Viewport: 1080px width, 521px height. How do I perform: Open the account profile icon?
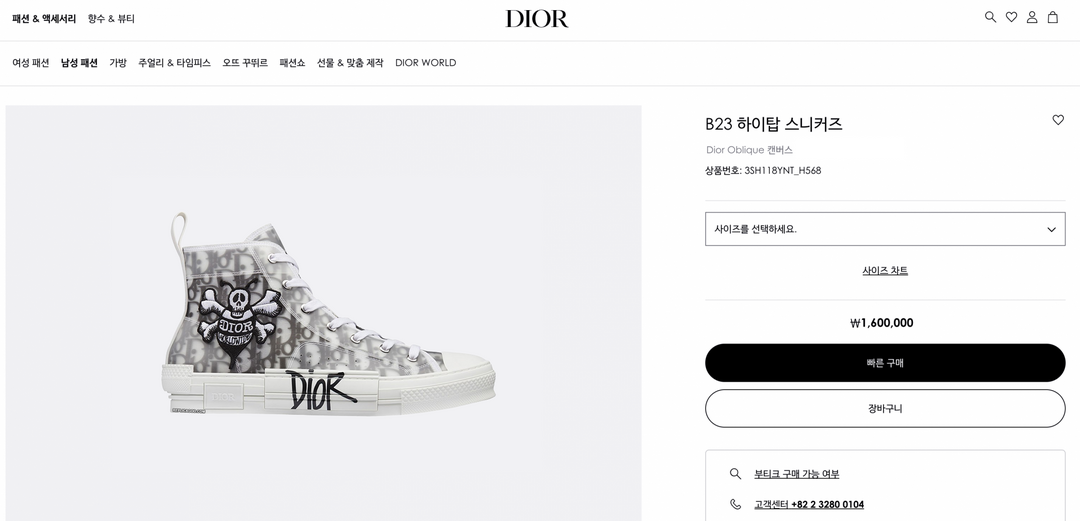click(x=1032, y=17)
